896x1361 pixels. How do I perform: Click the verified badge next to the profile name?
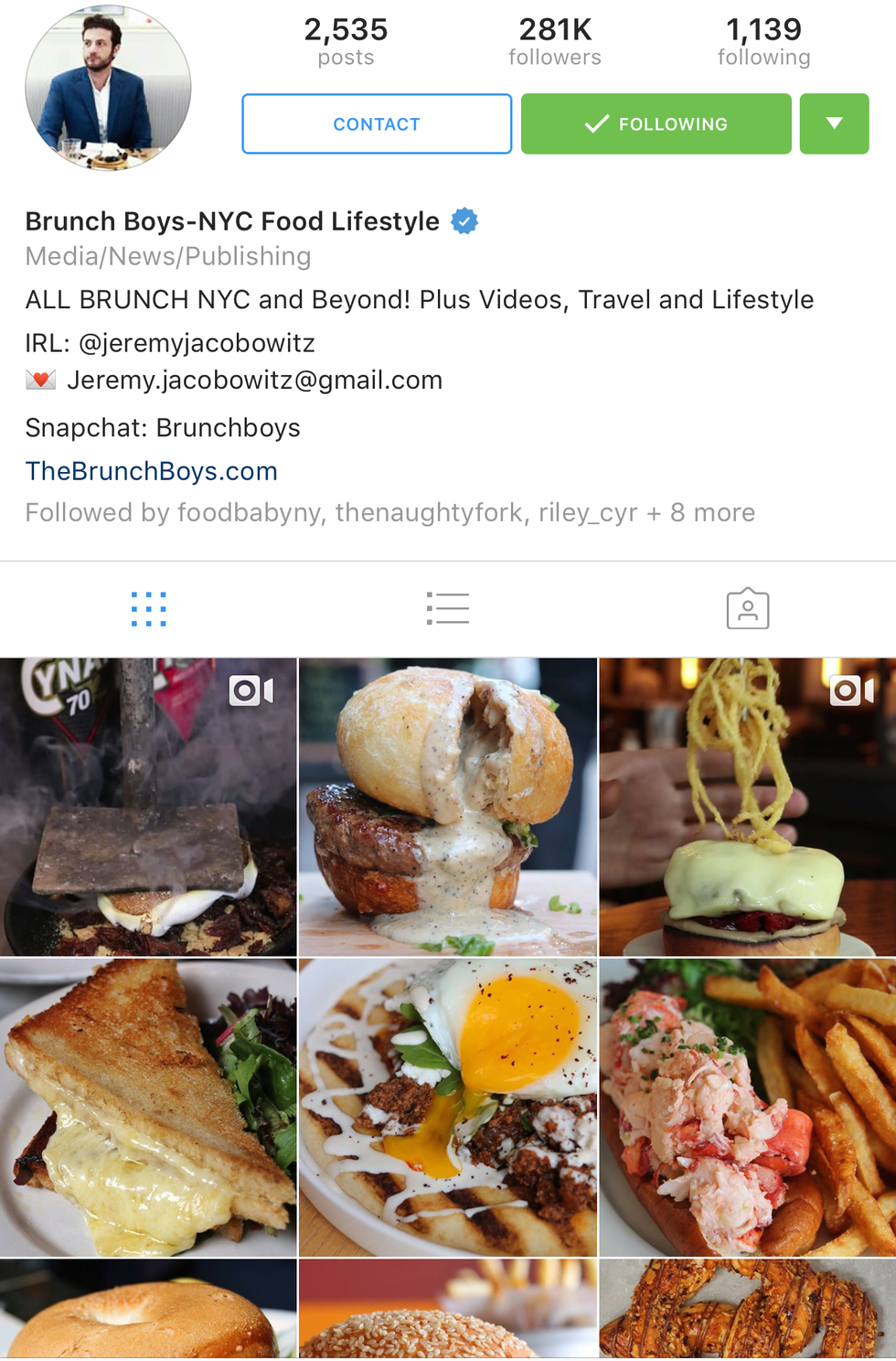point(465,220)
